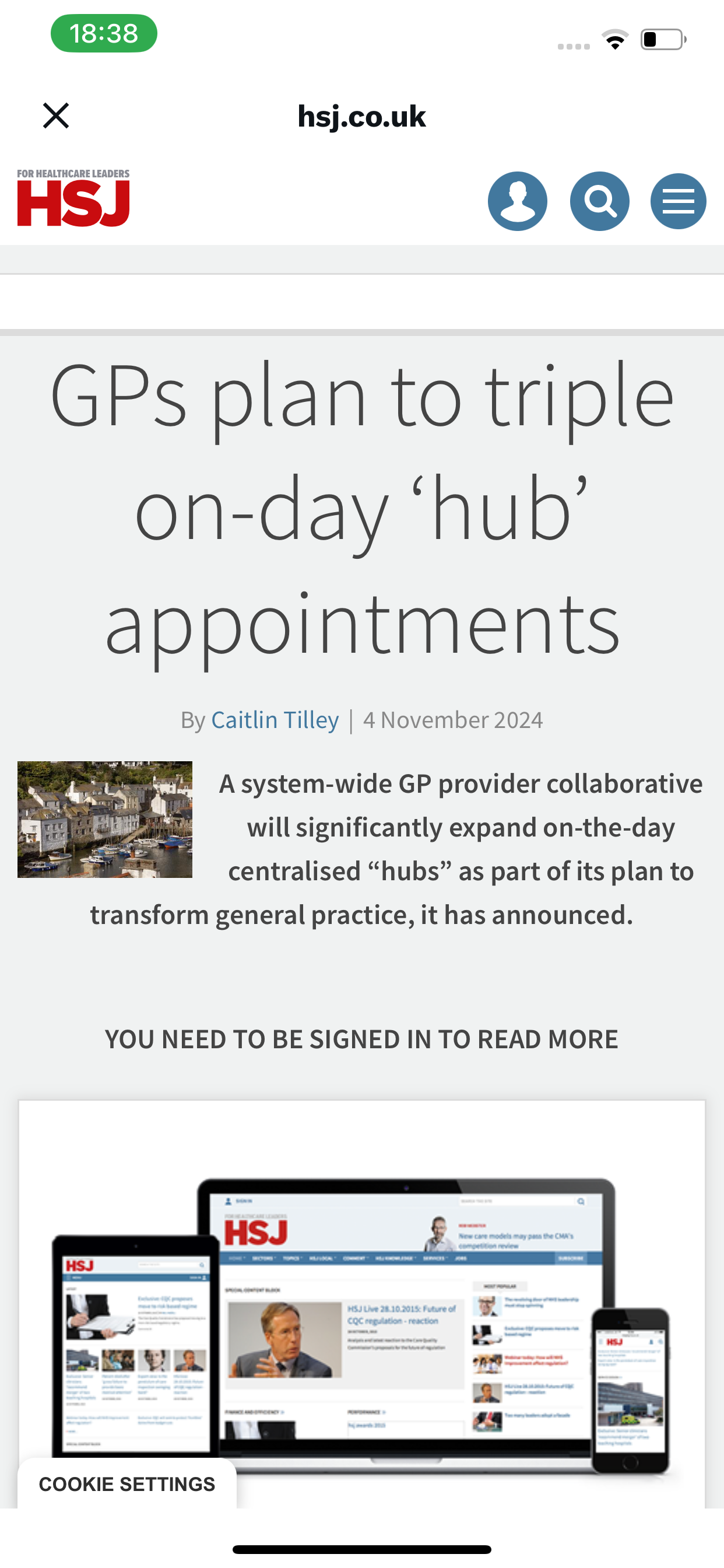Open Cookie Settings
Image resolution: width=724 pixels, height=1568 pixels.
pos(127,1484)
